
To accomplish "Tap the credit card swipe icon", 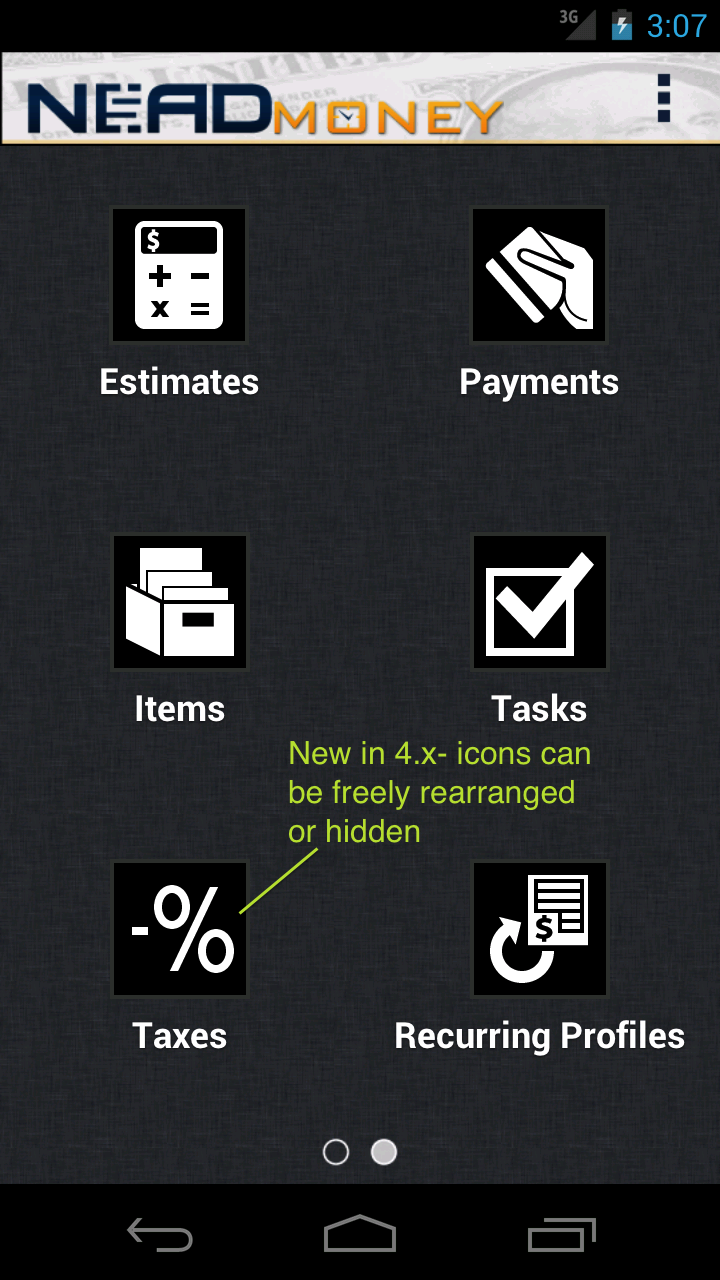I will pos(539,274).
